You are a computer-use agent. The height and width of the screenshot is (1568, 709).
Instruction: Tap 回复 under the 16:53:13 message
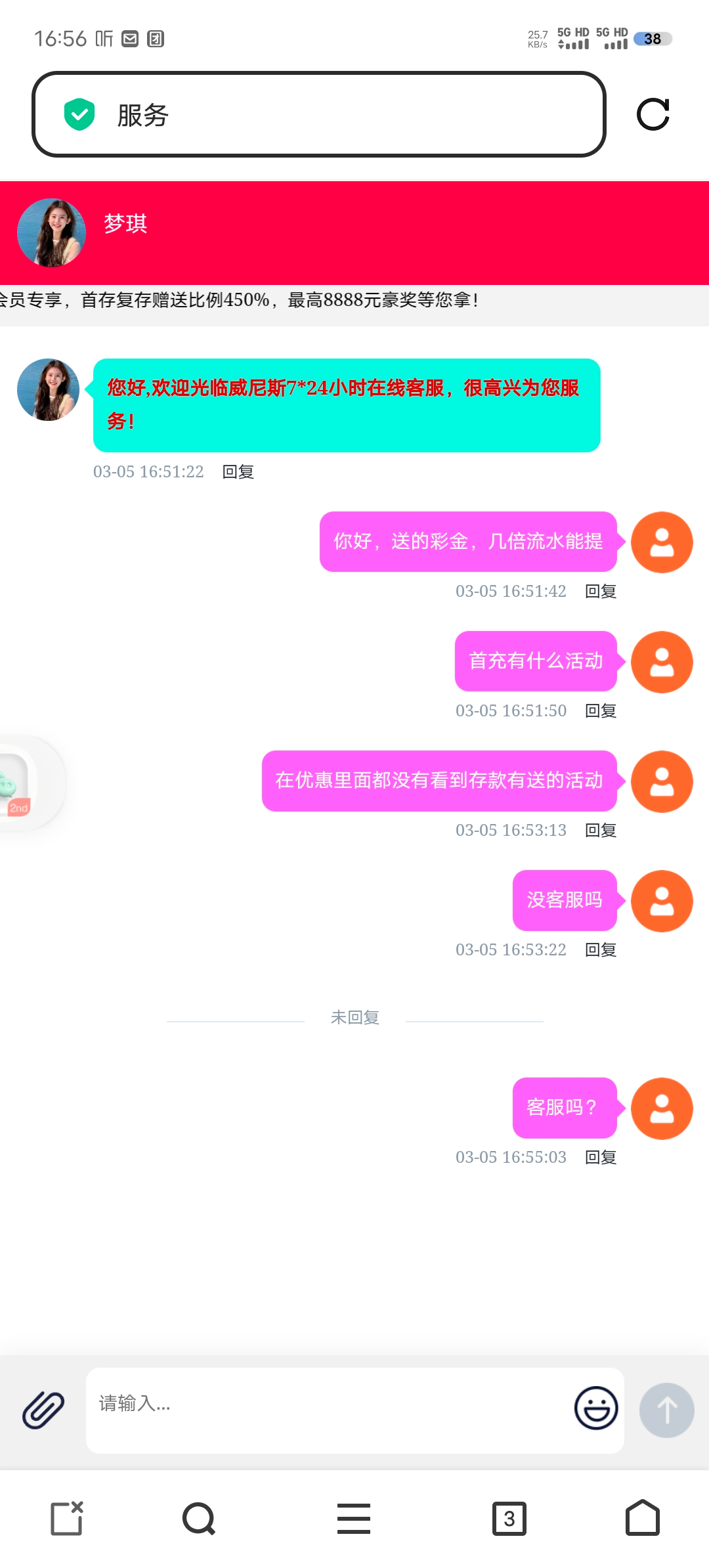point(600,831)
